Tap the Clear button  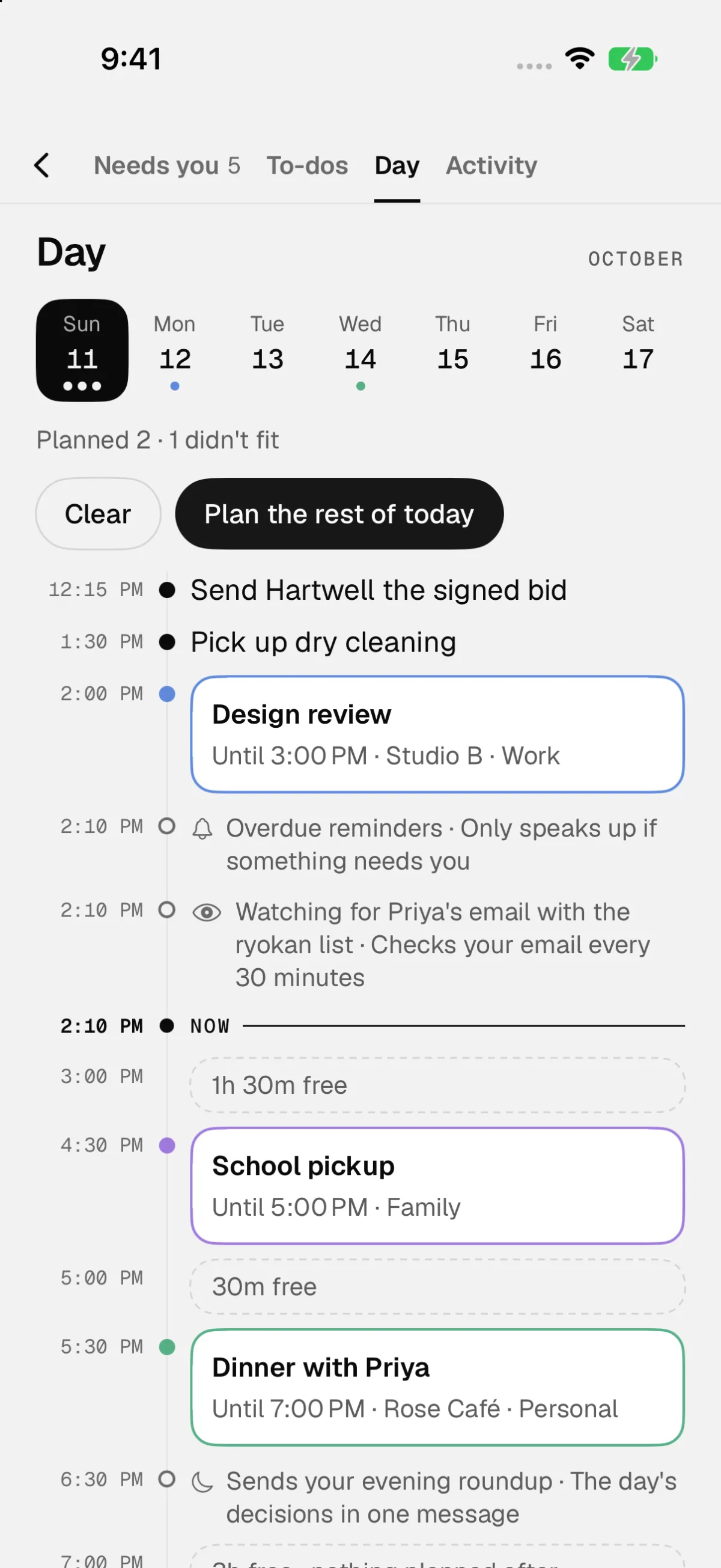coord(98,514)
